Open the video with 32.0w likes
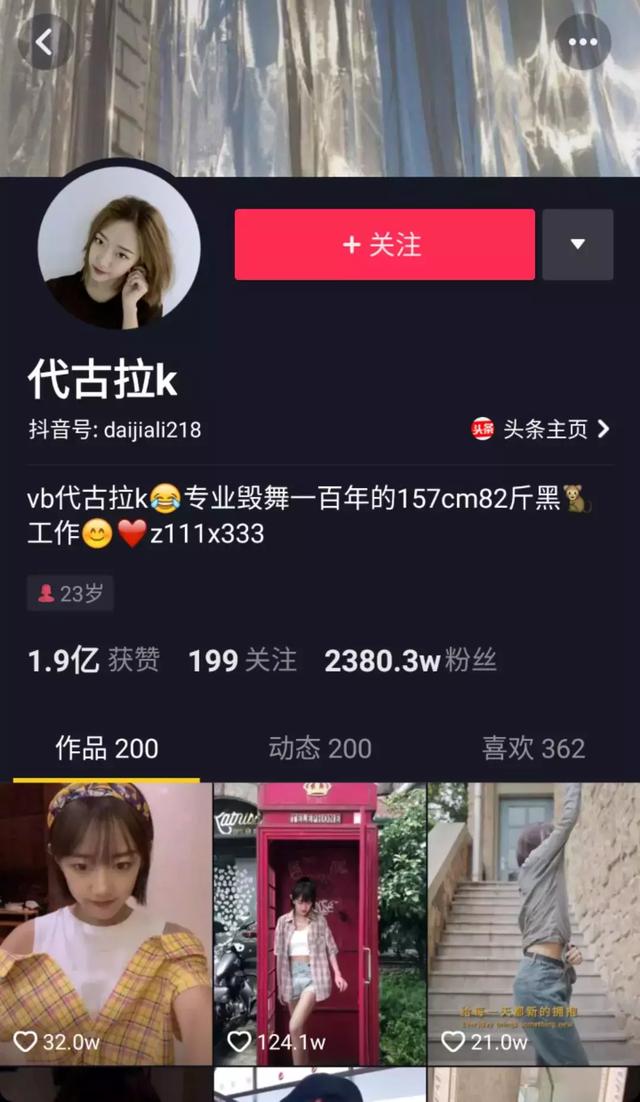Screen dimensions: 640x1102 click(105, 923)
